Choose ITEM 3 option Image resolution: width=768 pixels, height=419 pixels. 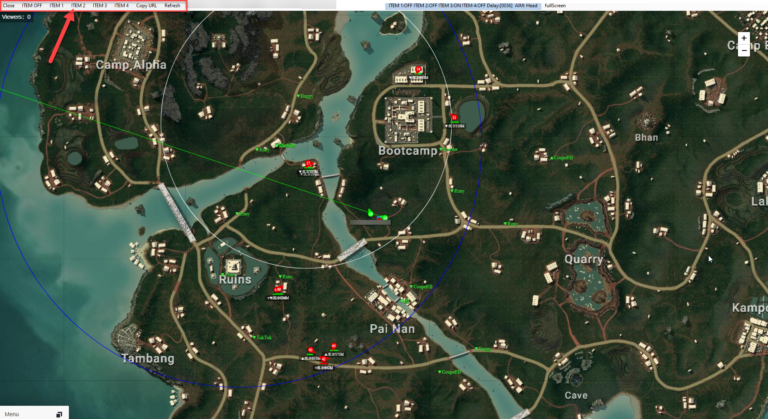coord(100,5)
